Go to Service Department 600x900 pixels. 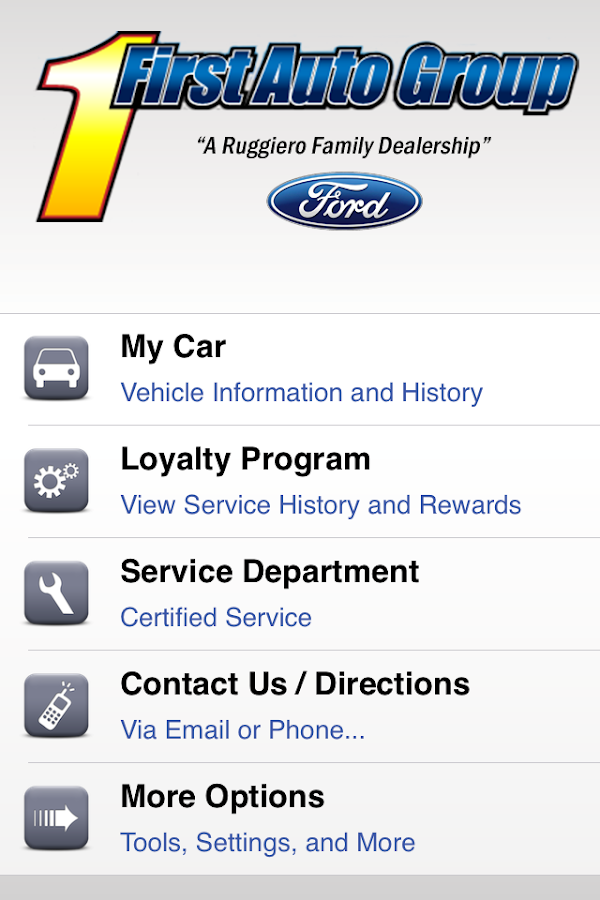pos(300,593)
